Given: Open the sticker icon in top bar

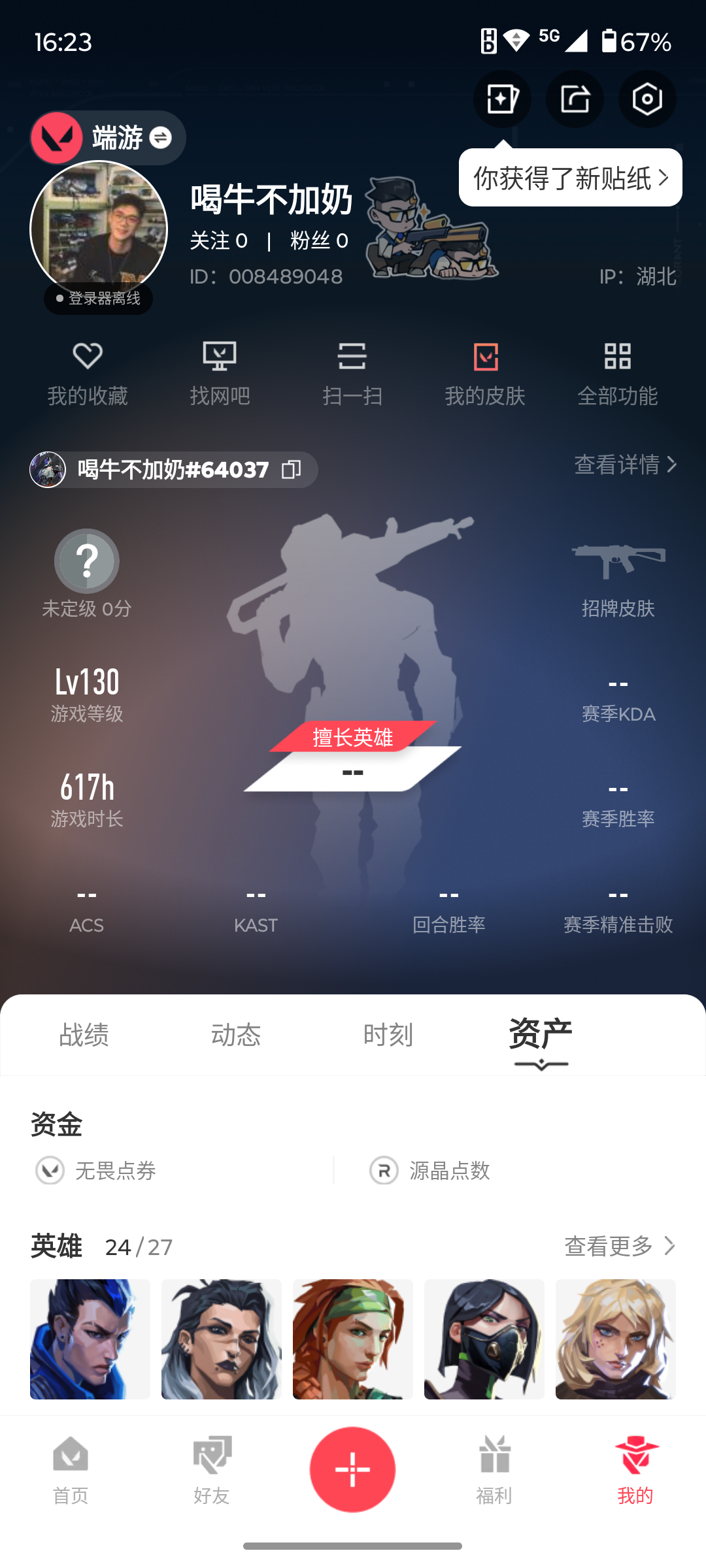Looking at the screenshot, I should (x=502, y=99).
